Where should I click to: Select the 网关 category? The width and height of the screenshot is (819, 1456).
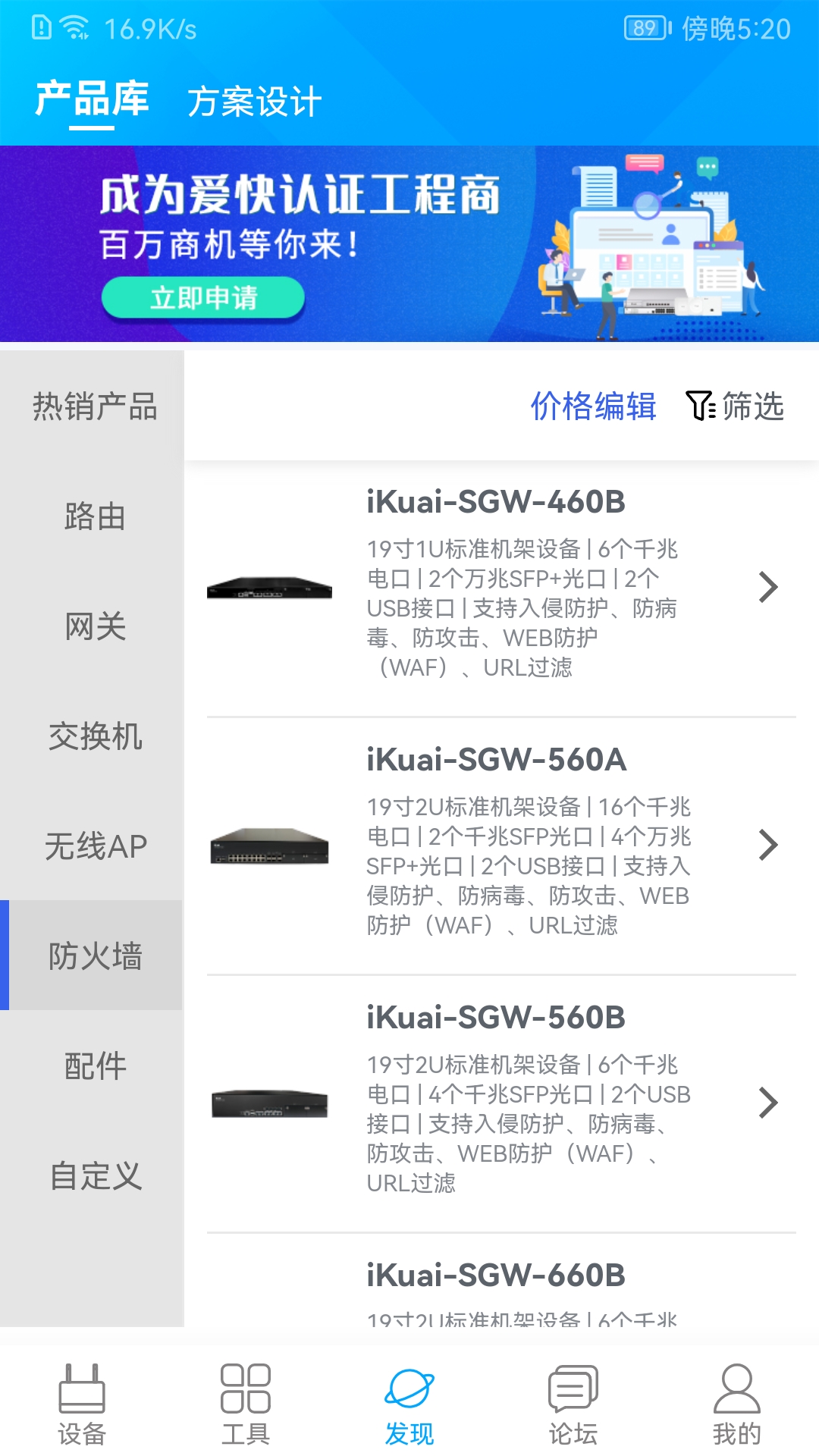coord(95,626)
